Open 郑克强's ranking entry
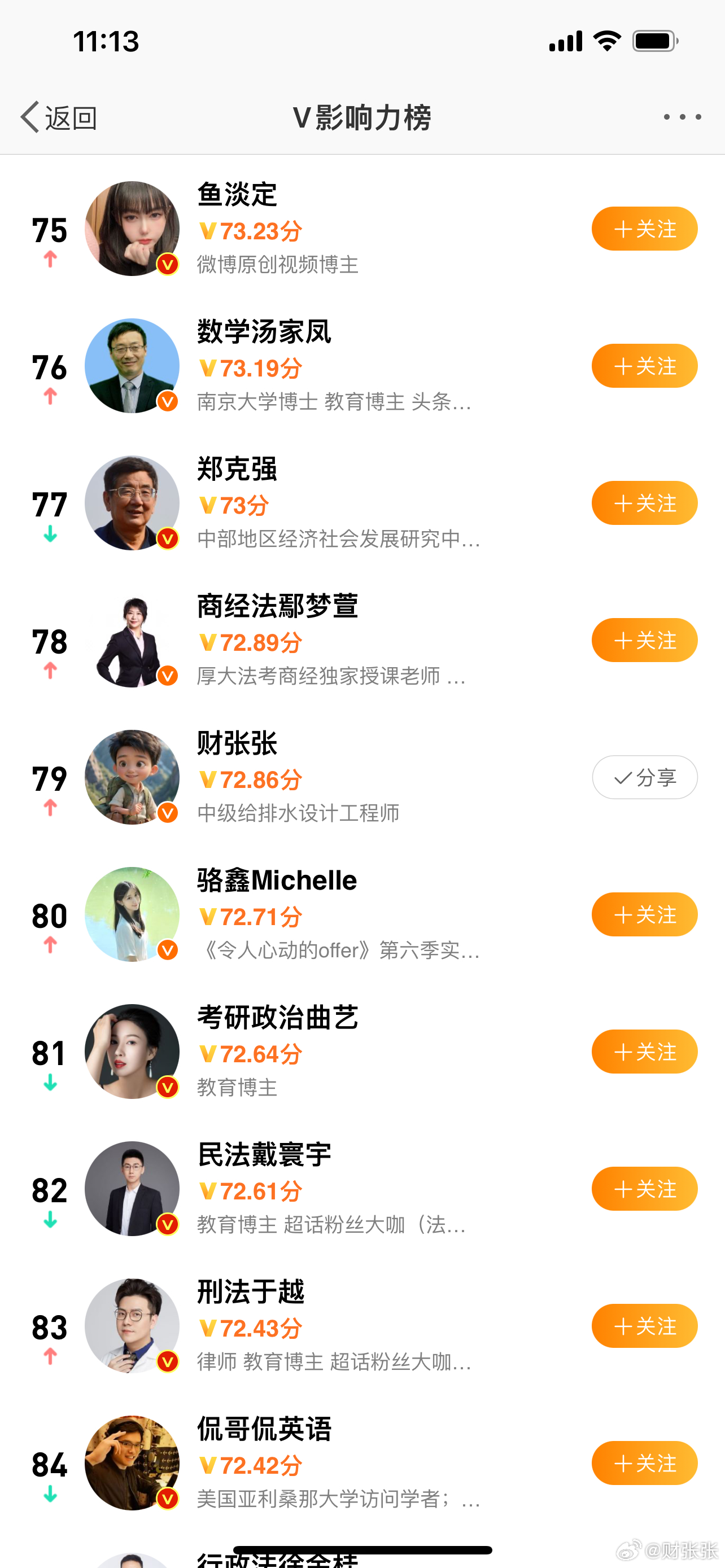This screenshot has height=1568, width=725. tap(237, 469)
